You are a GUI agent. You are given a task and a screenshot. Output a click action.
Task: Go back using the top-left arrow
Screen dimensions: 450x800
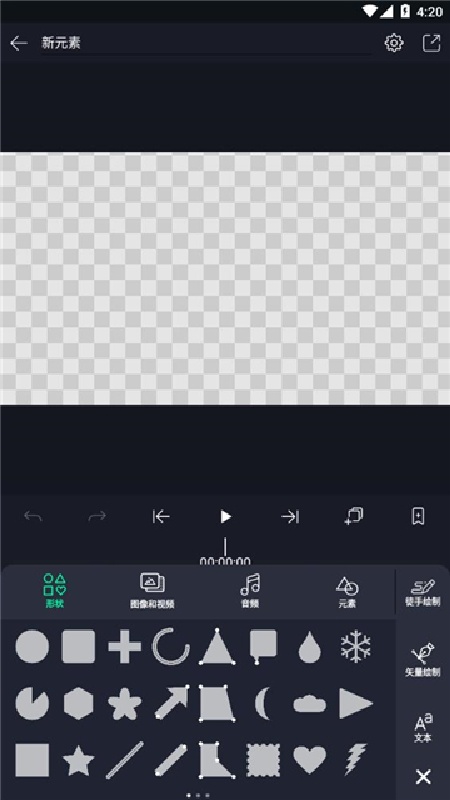19,43
